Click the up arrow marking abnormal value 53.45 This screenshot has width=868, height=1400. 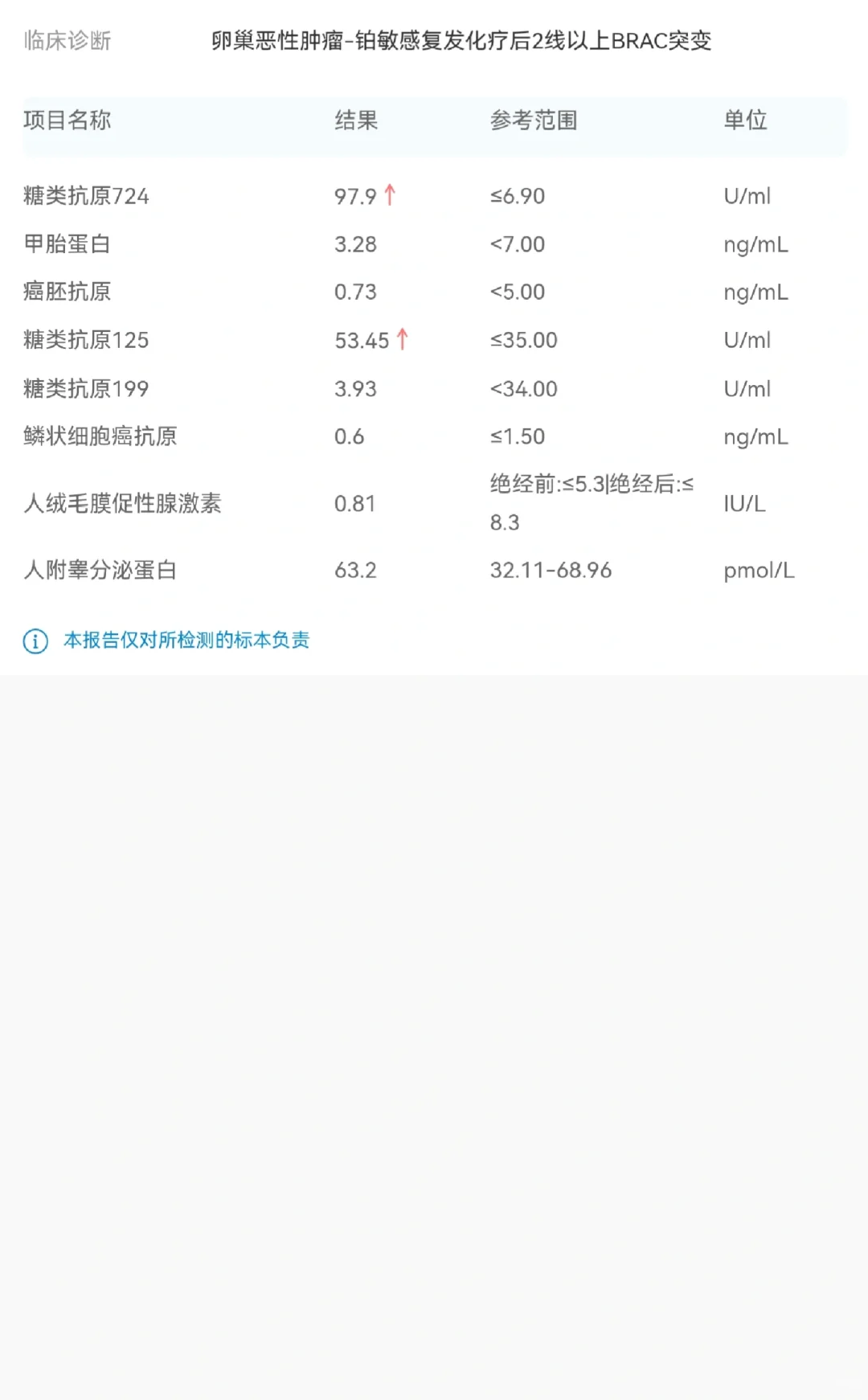point(403,338)
